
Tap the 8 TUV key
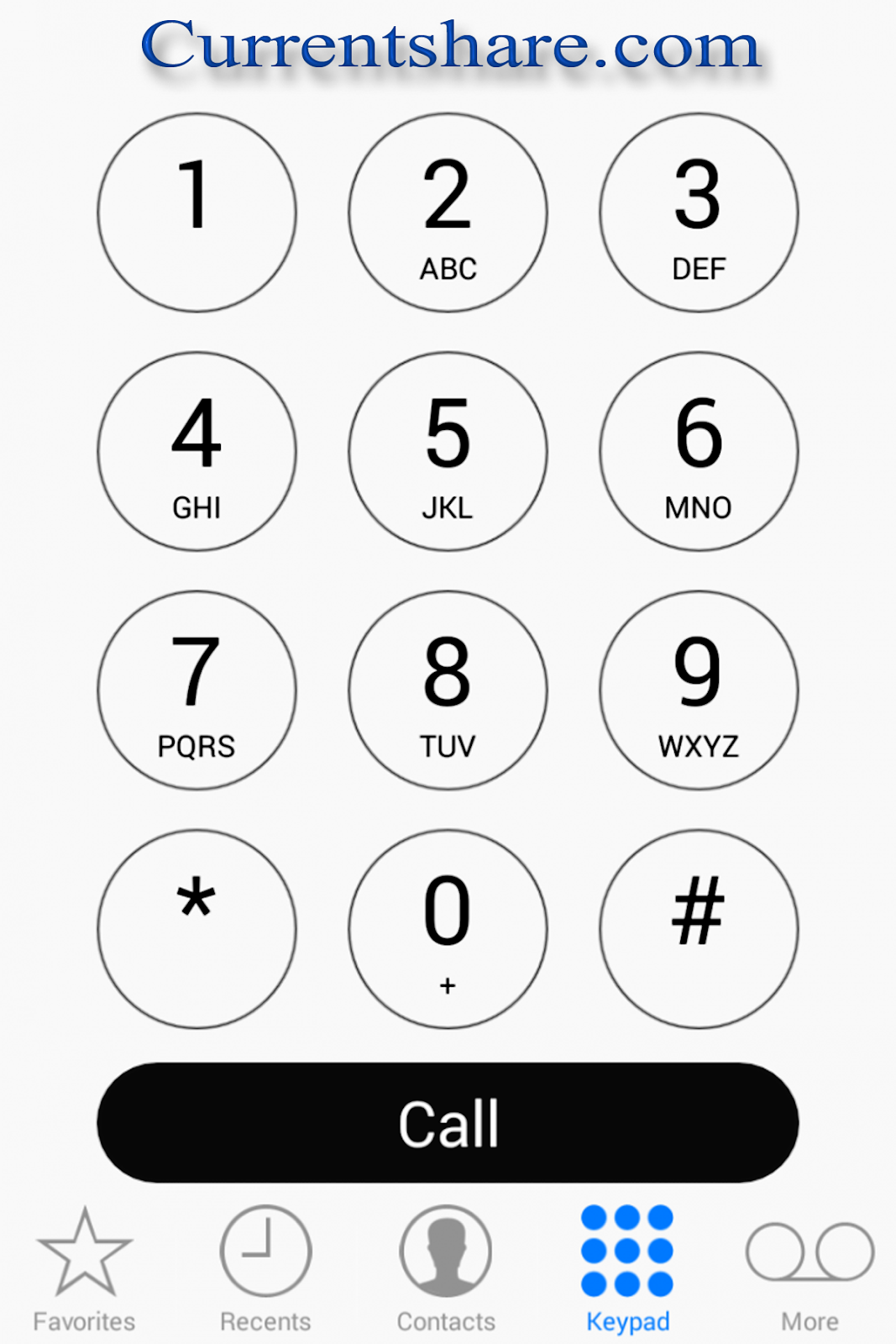[x=448, y=690]
